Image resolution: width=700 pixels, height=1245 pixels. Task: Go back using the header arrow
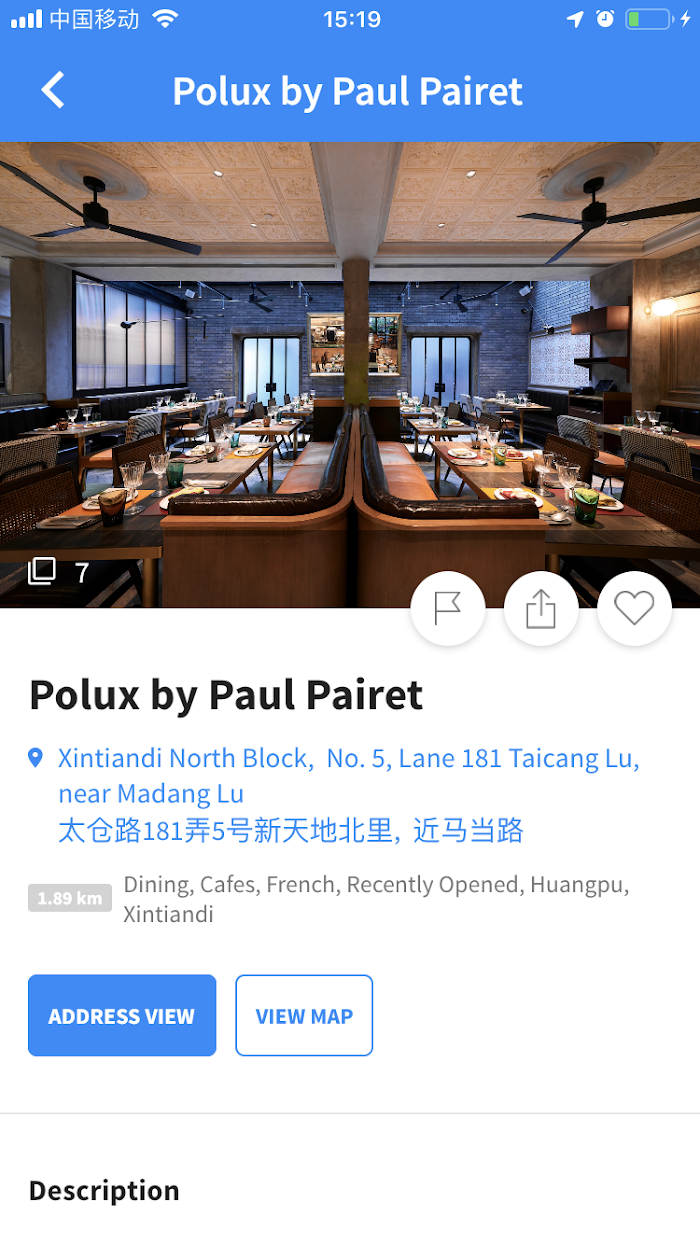53,90
